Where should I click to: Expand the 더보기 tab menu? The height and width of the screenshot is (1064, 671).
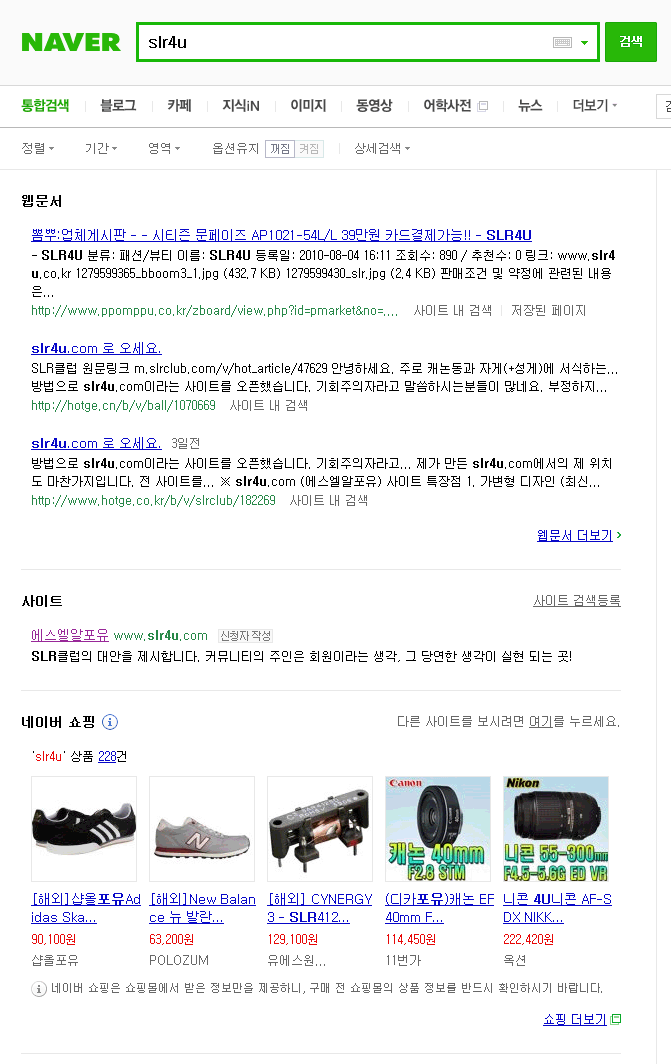coord(594,105)
